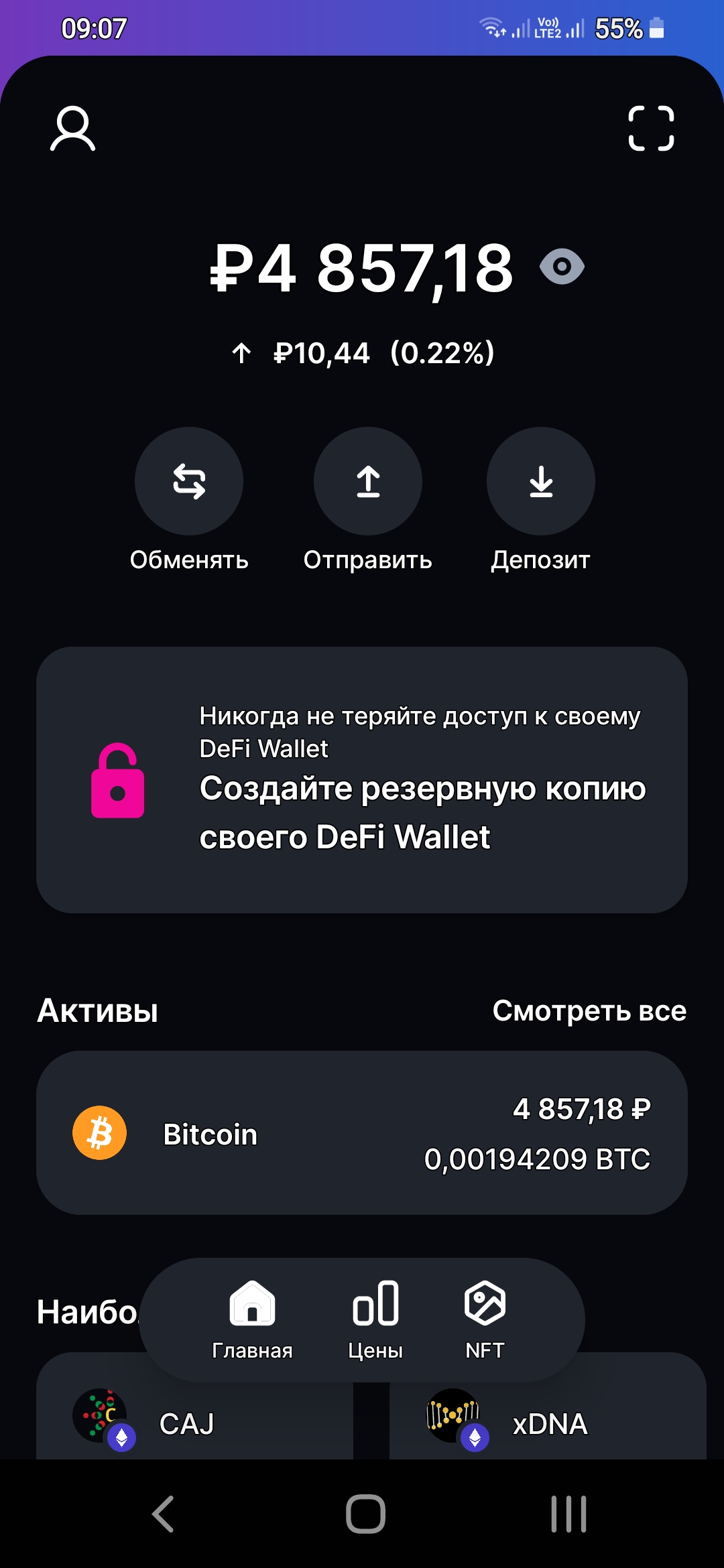Tap the Депозит deposit icon

click(540, 481)
